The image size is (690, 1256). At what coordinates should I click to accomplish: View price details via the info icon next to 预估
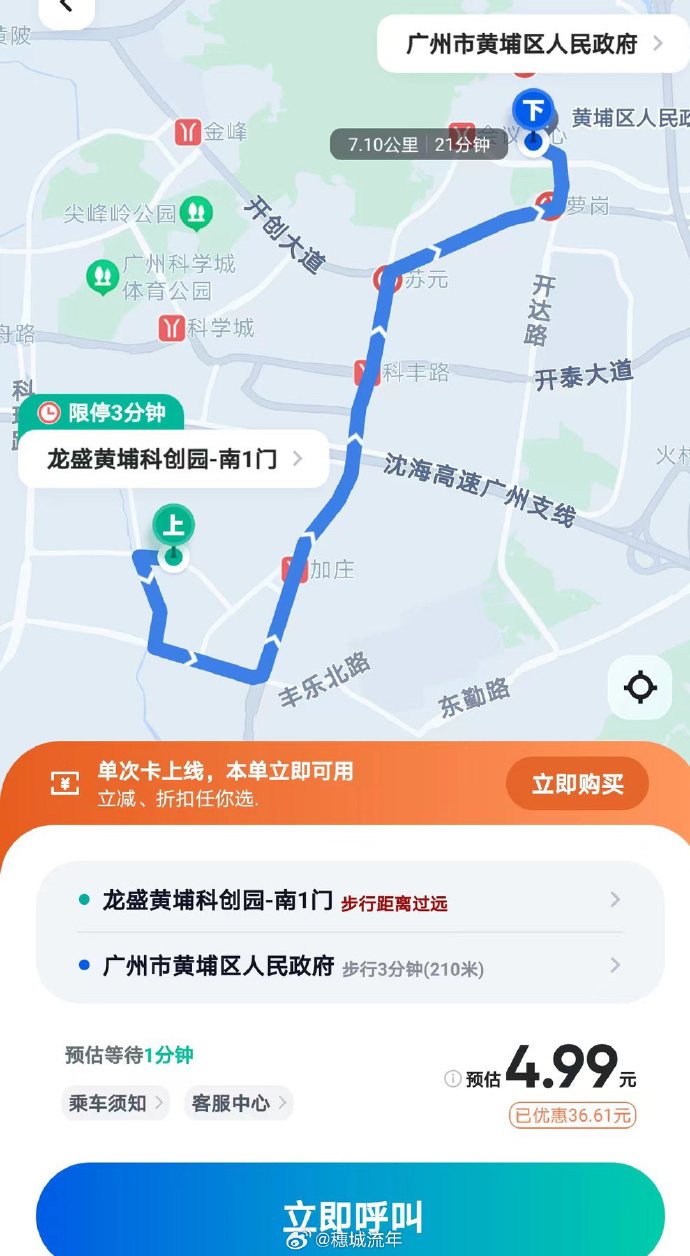coord(453,1079)
